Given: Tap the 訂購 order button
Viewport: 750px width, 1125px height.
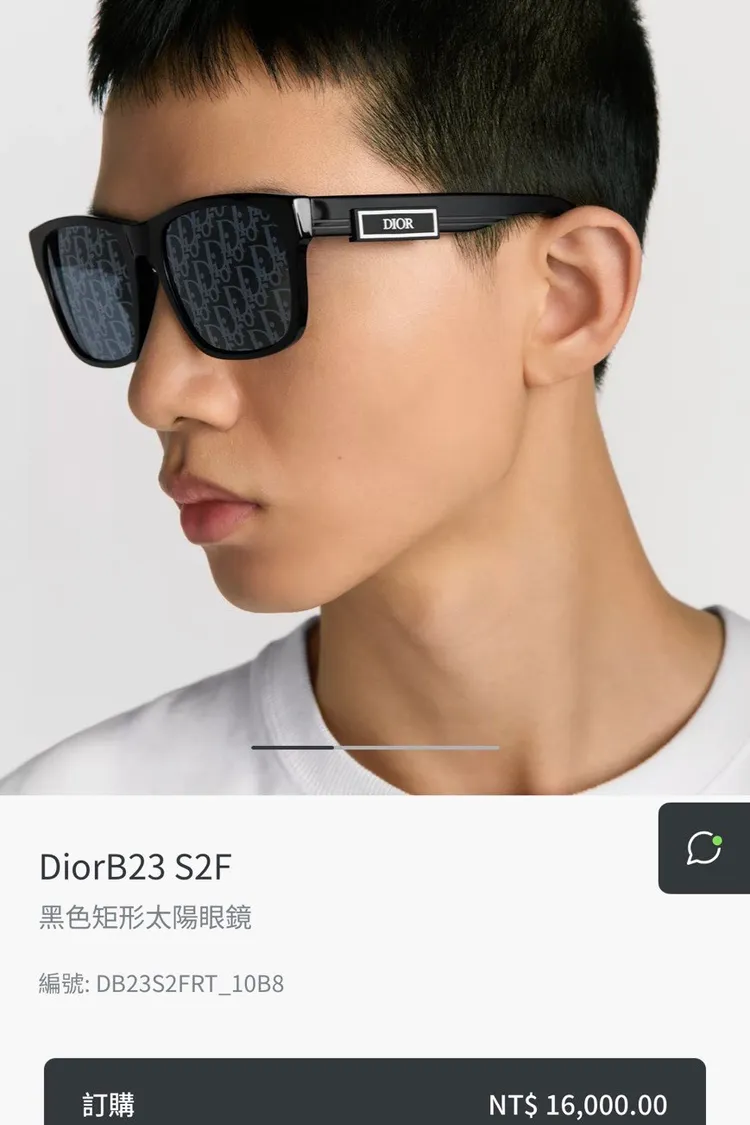Looking at the screenshot, I should click(375, 1092).
